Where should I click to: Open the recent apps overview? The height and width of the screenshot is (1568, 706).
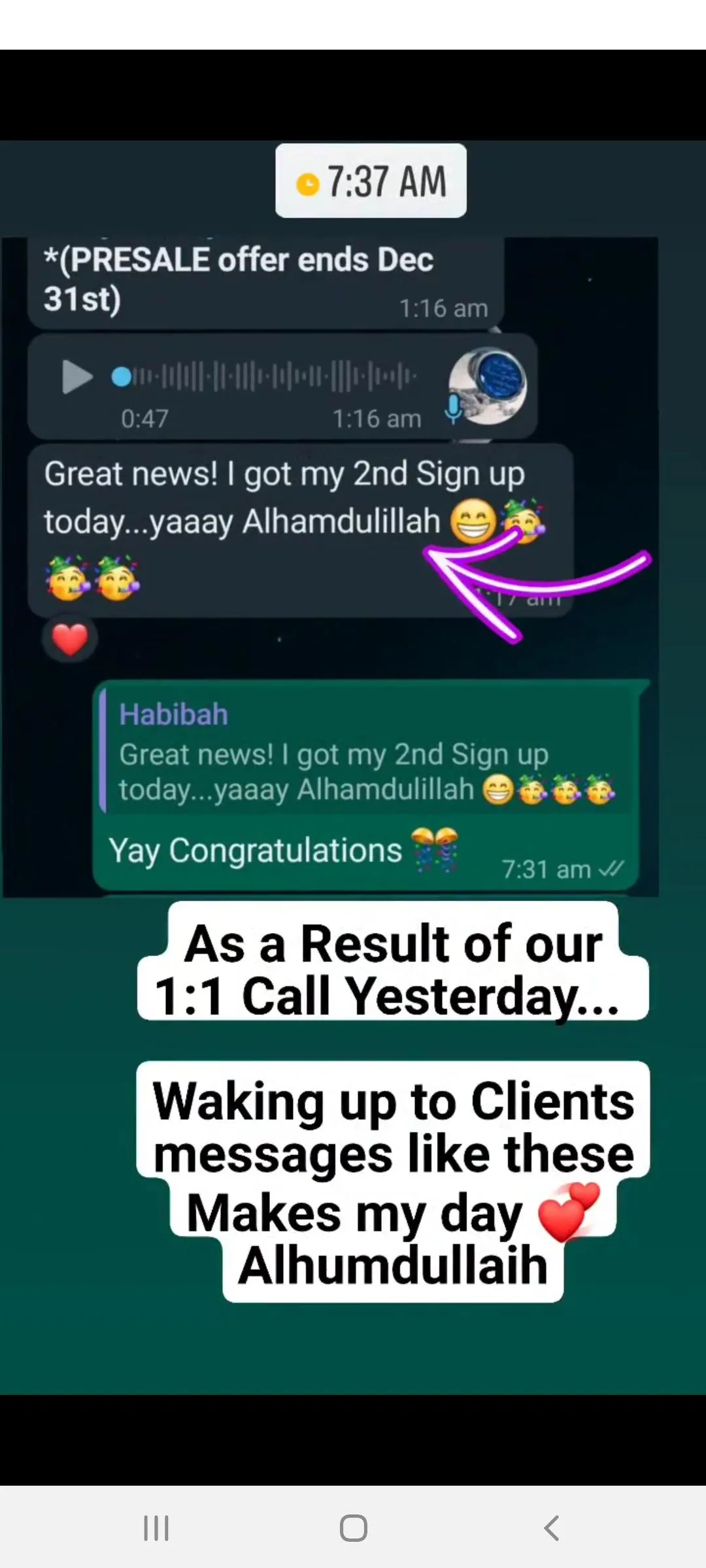click(156, 1528)
